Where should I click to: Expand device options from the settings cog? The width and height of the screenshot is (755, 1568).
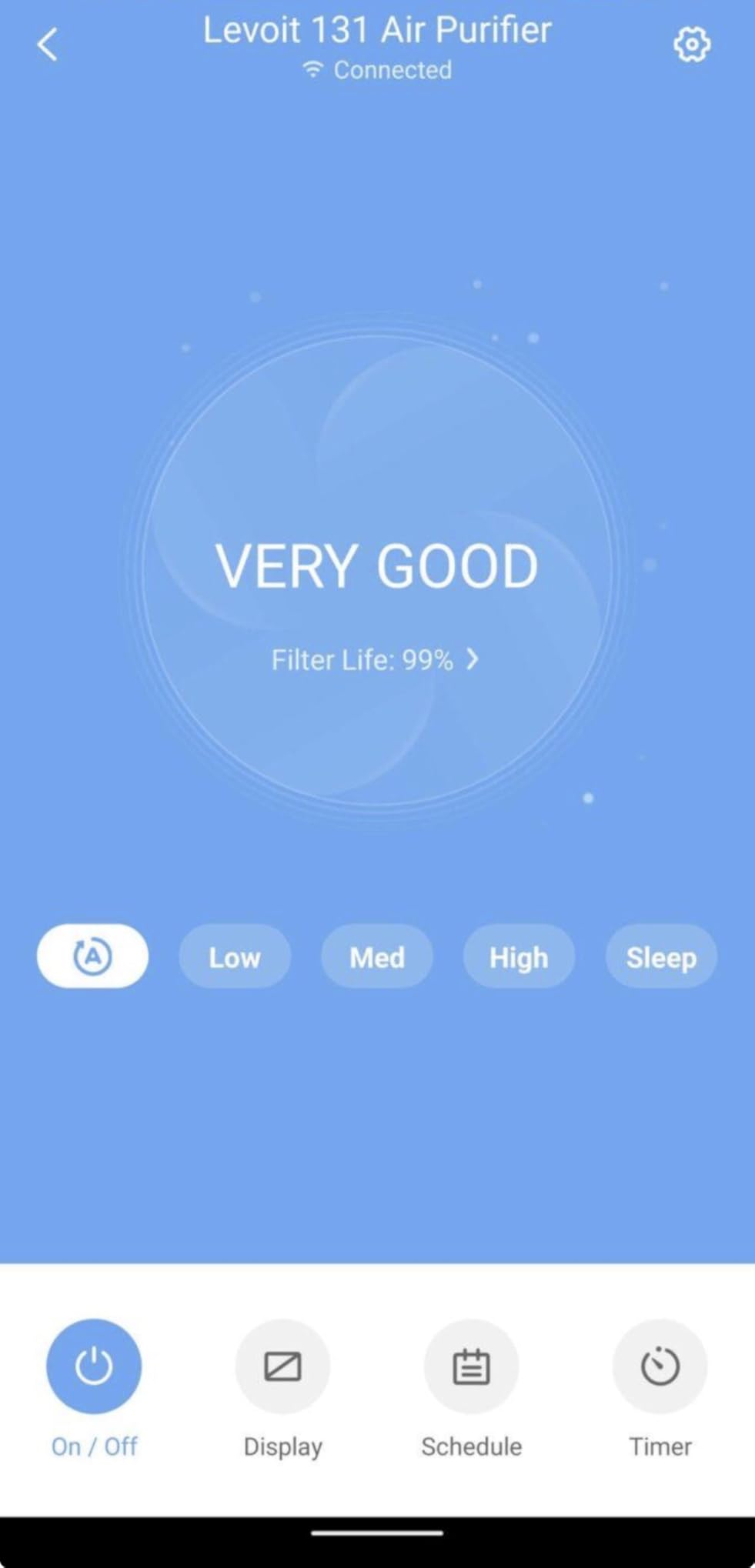[x=691, y=44]
